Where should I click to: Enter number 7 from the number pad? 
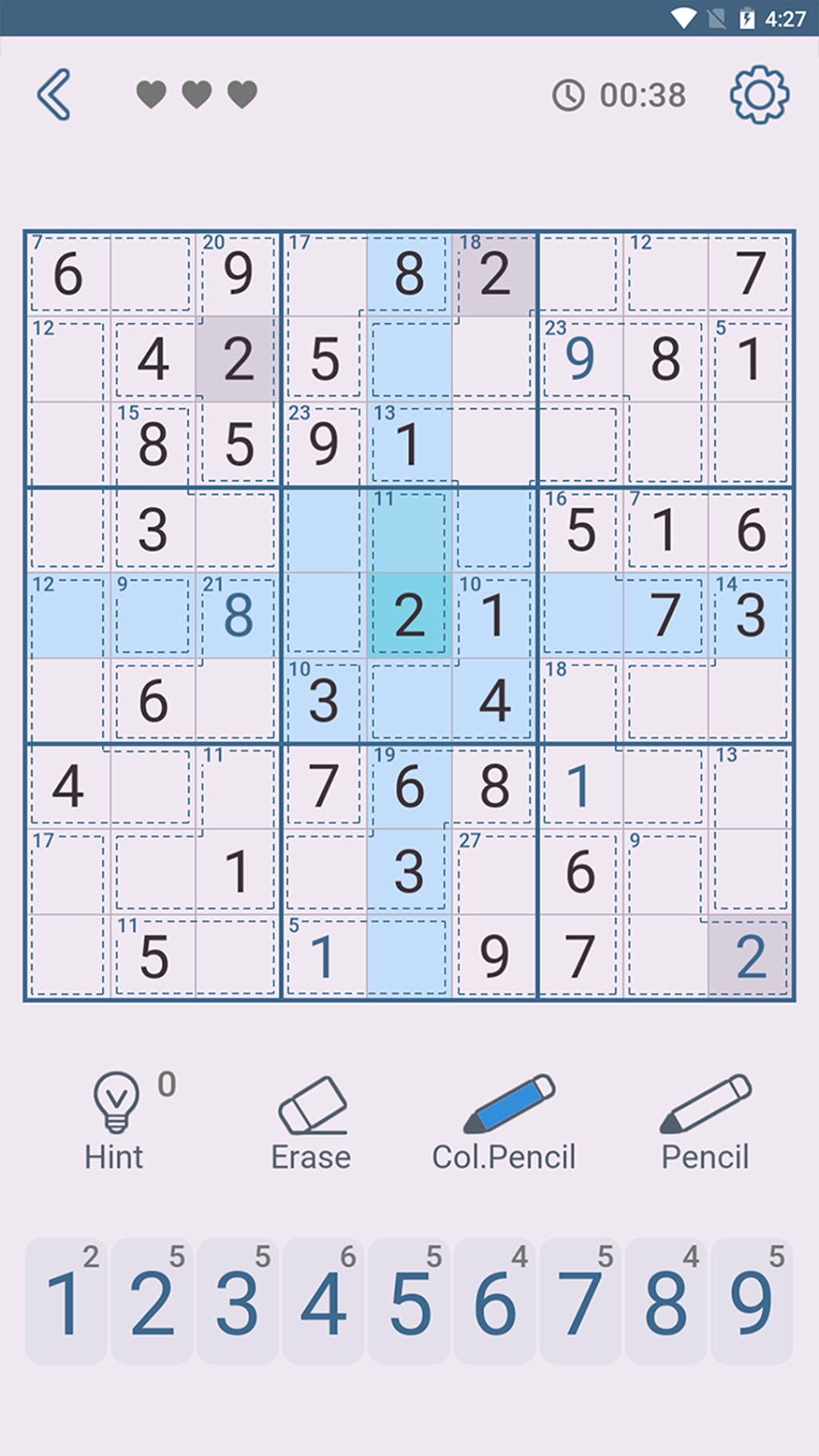[x=580, y=1301]
